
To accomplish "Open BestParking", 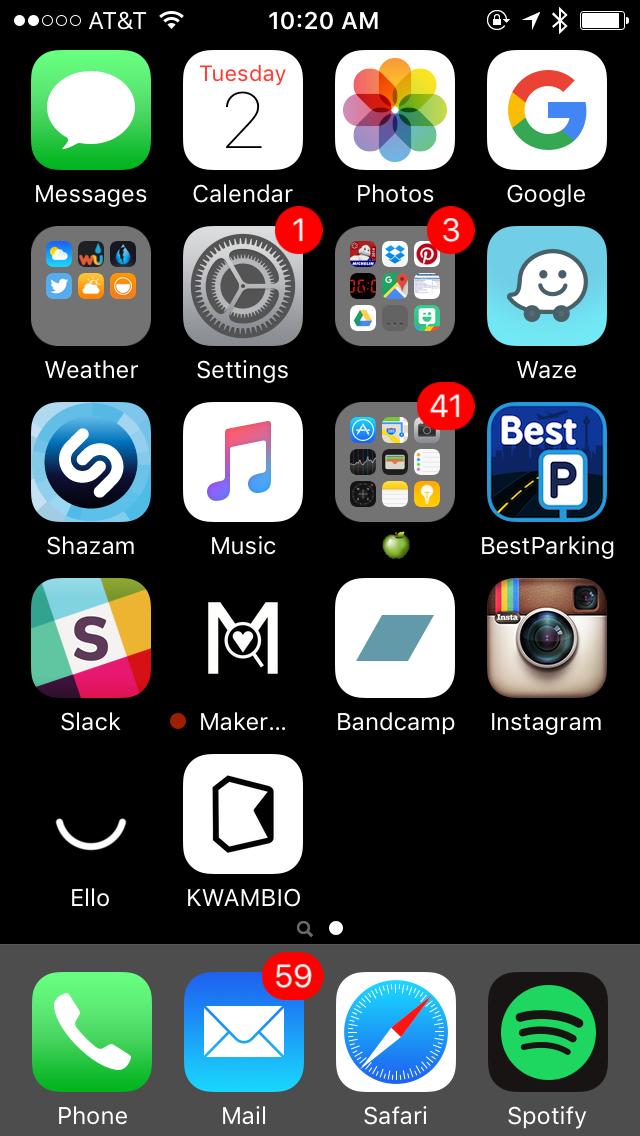I will click(x=547, y=462).
